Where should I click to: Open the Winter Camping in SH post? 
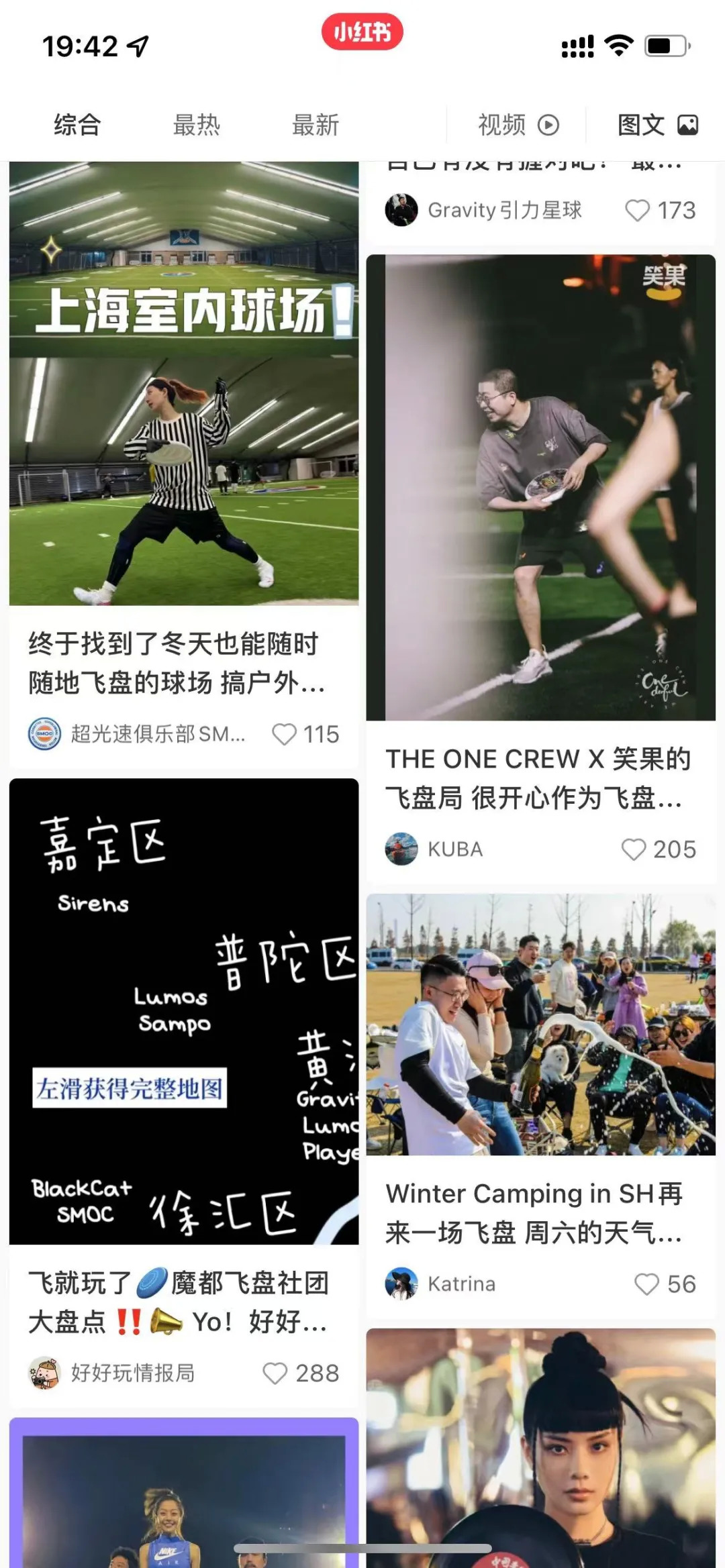pyautogui.click(x=540, y=1025)
